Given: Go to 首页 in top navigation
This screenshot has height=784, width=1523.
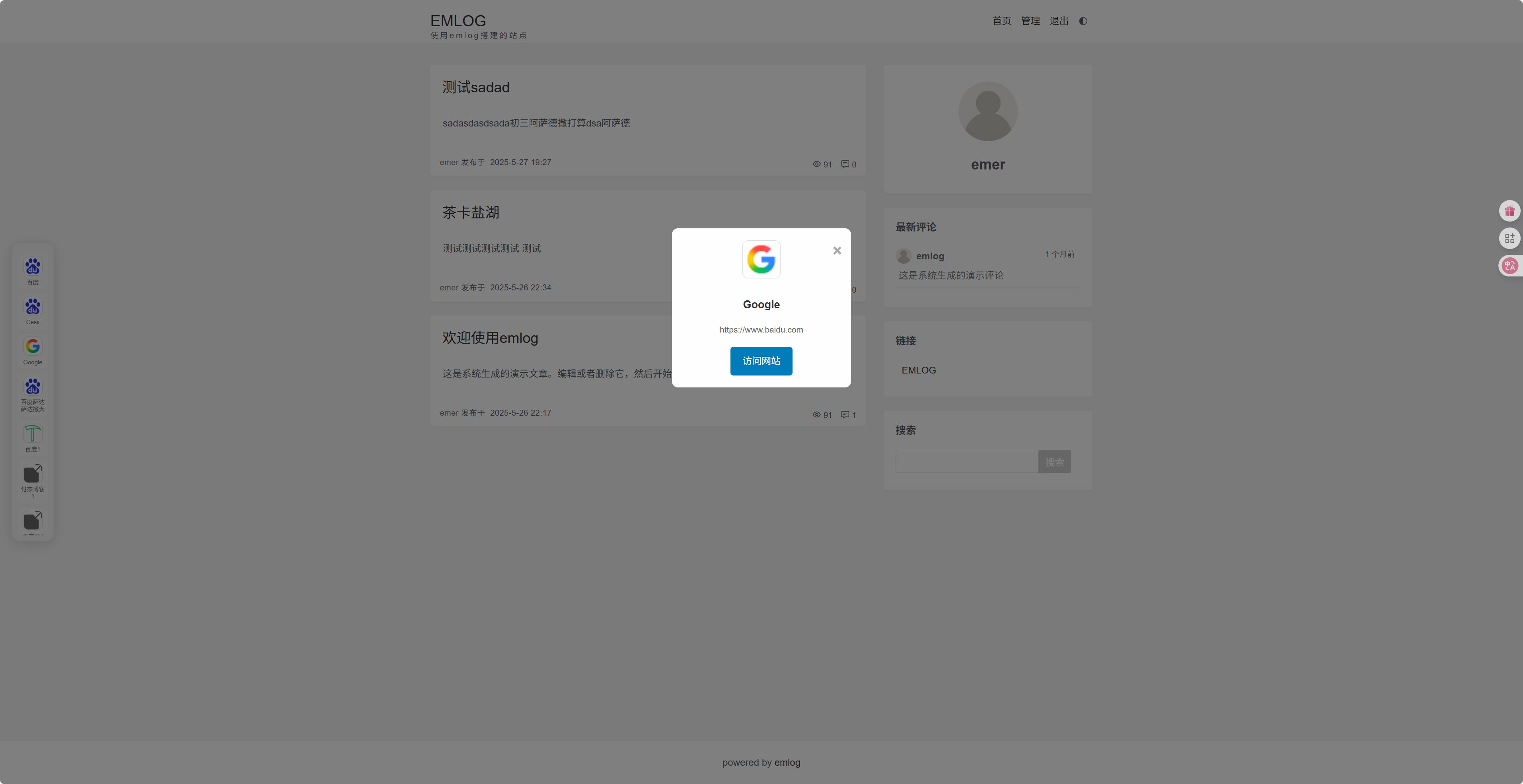Looking at the screenshot, I should click(1001, 21).
